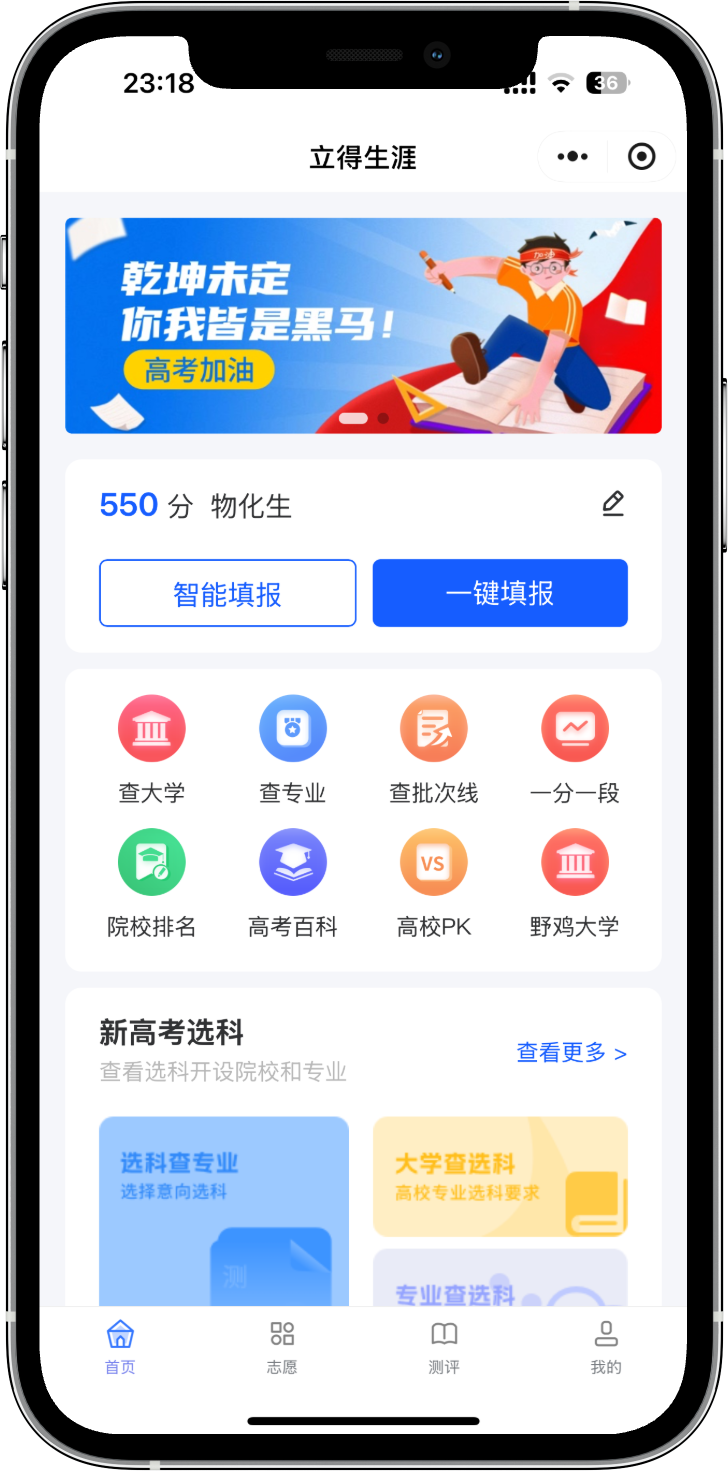728x1471 pixels.
Task: Switch to the 测评 tab
Action: pyautogui.click(x=444, y=1346)
